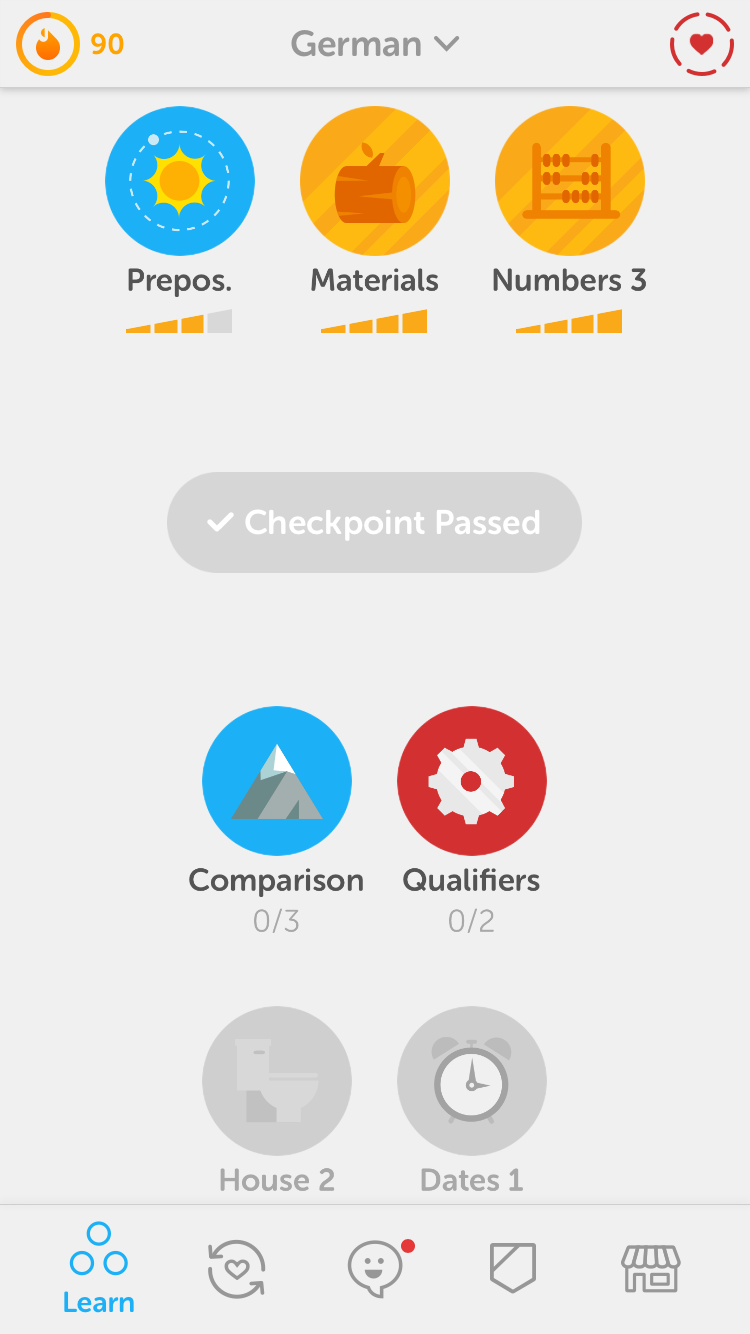Tap the locked House 2 skill
750x1334 pixels.
pyautogui.click(x=277, y=1081)
